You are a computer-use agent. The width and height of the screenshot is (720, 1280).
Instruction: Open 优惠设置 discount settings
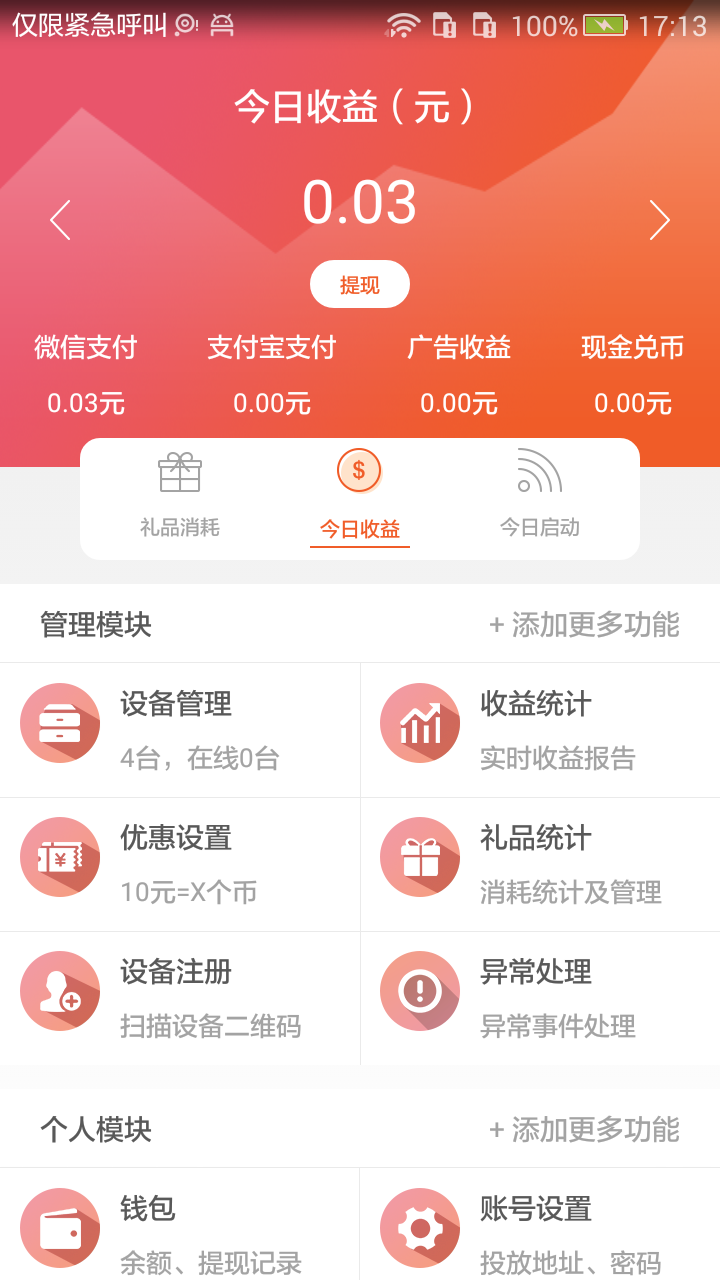click(x=180, y=864)
